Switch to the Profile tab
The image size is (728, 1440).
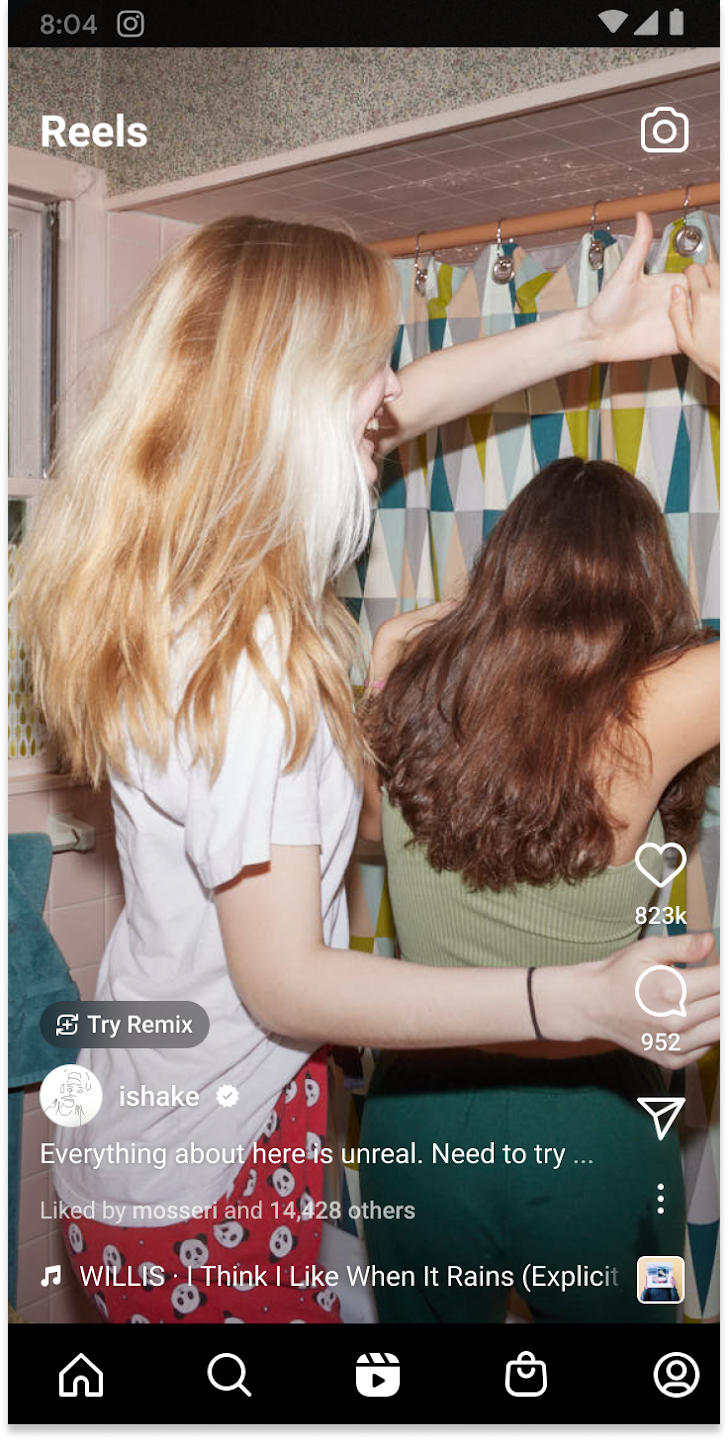pyautogui.click(x=676, y=1376)
